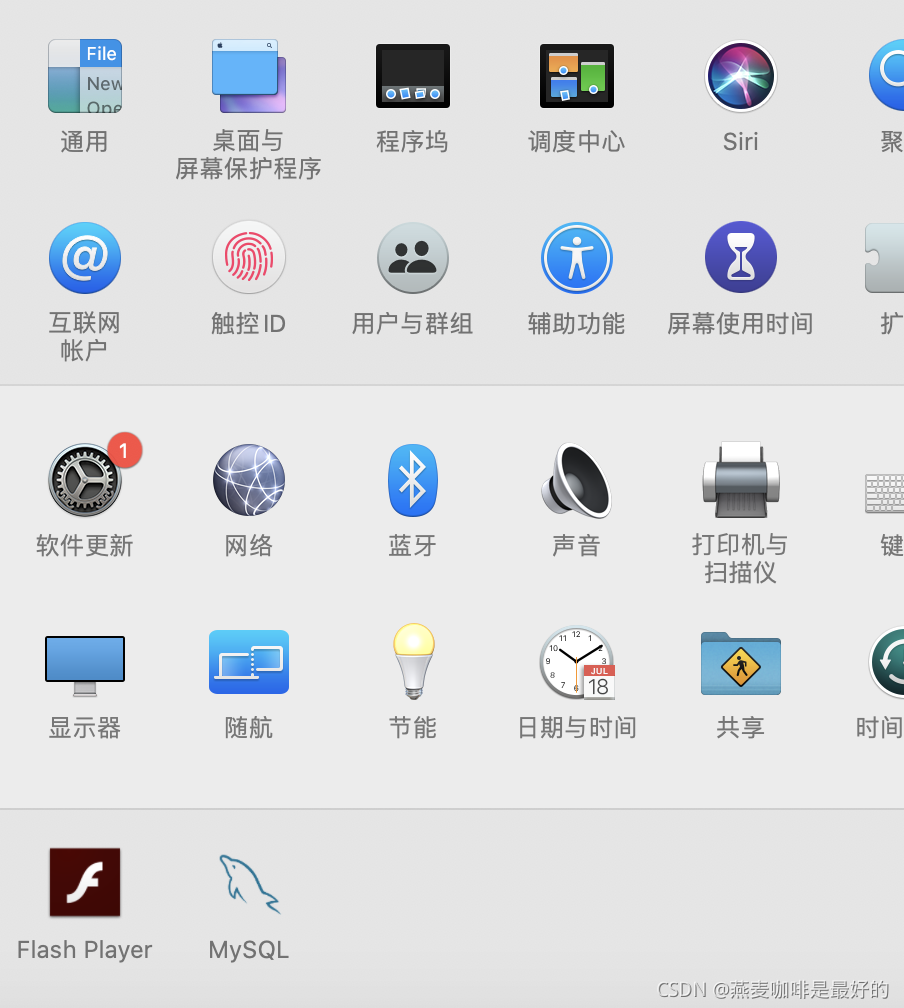Open 显示器 (Displays) preferences

click(x=85, y=663)
